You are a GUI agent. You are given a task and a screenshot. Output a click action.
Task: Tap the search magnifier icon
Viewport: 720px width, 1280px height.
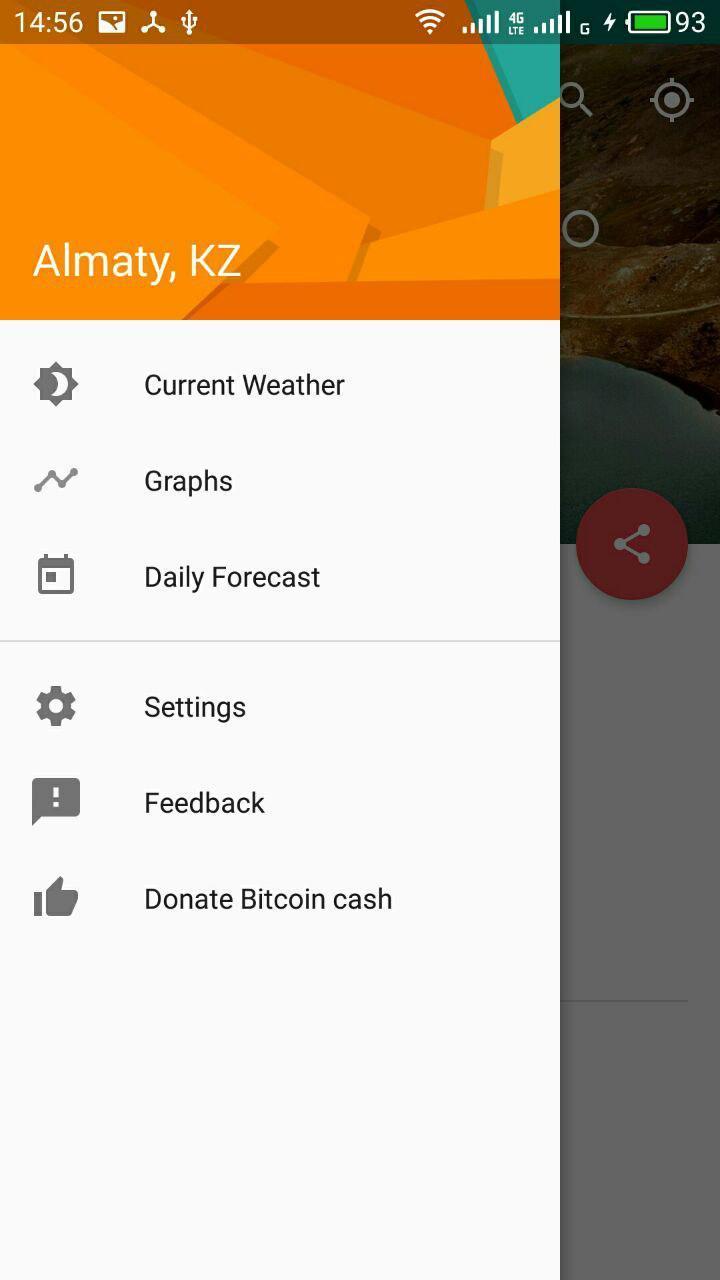(x=577, y=99)
